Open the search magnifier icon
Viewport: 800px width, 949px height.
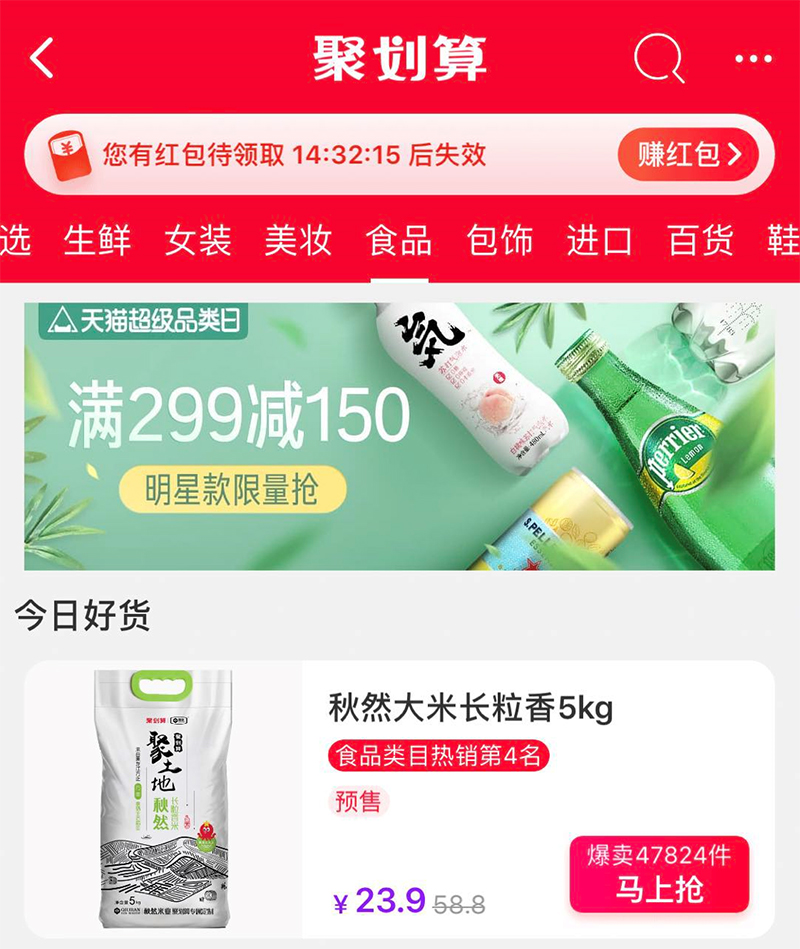point(659,59)
